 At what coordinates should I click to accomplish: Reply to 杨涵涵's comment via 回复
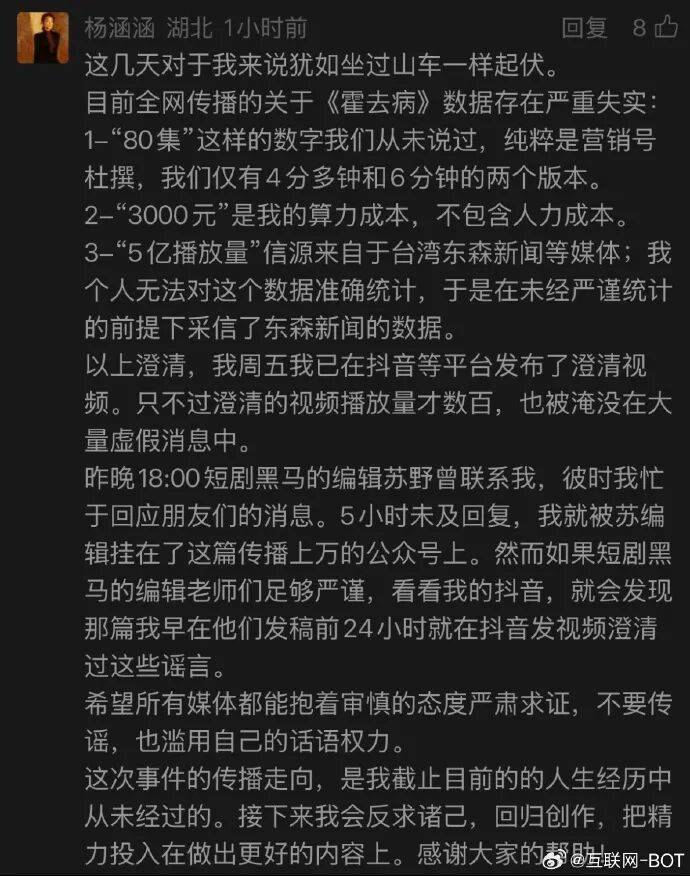[584, 28]
